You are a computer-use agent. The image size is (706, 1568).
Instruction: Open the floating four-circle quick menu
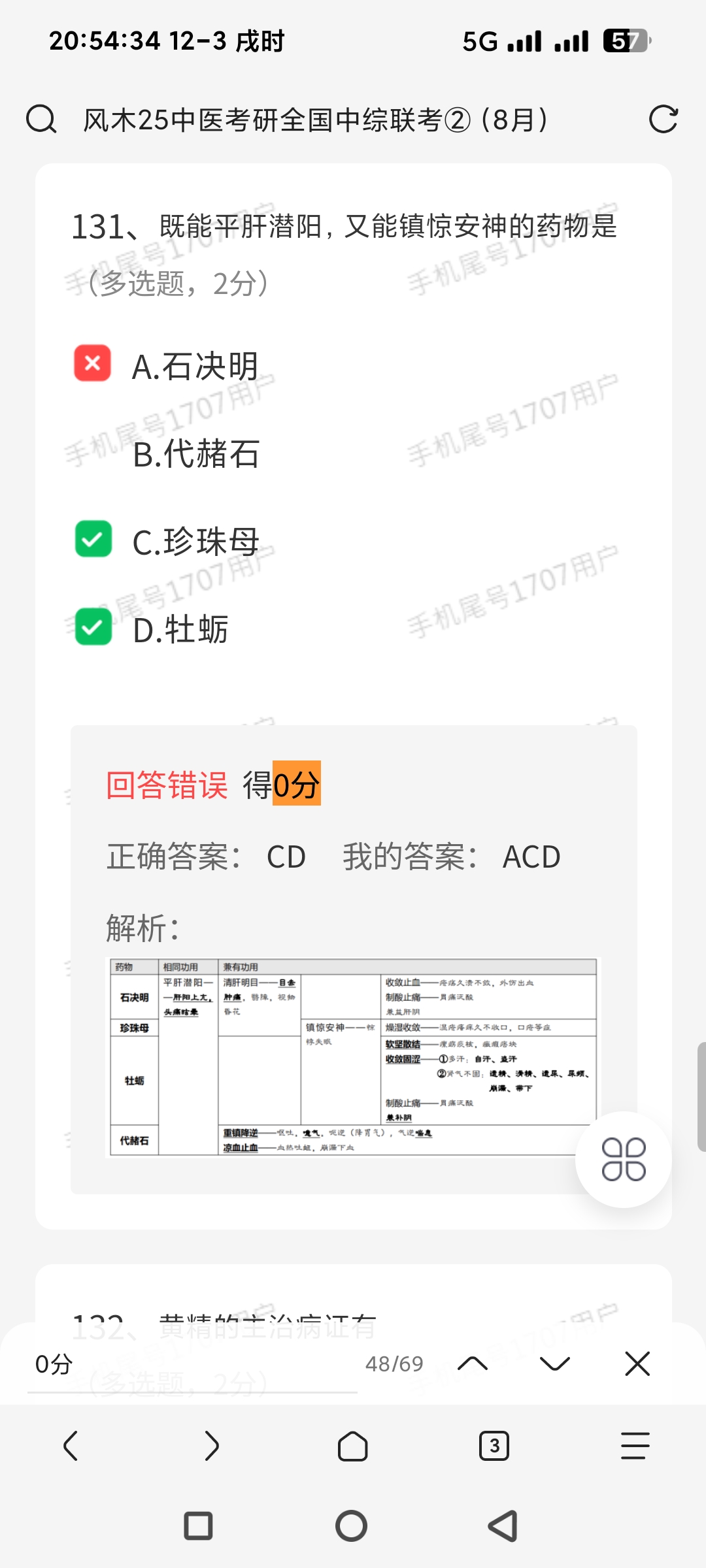click(623, 1159)
